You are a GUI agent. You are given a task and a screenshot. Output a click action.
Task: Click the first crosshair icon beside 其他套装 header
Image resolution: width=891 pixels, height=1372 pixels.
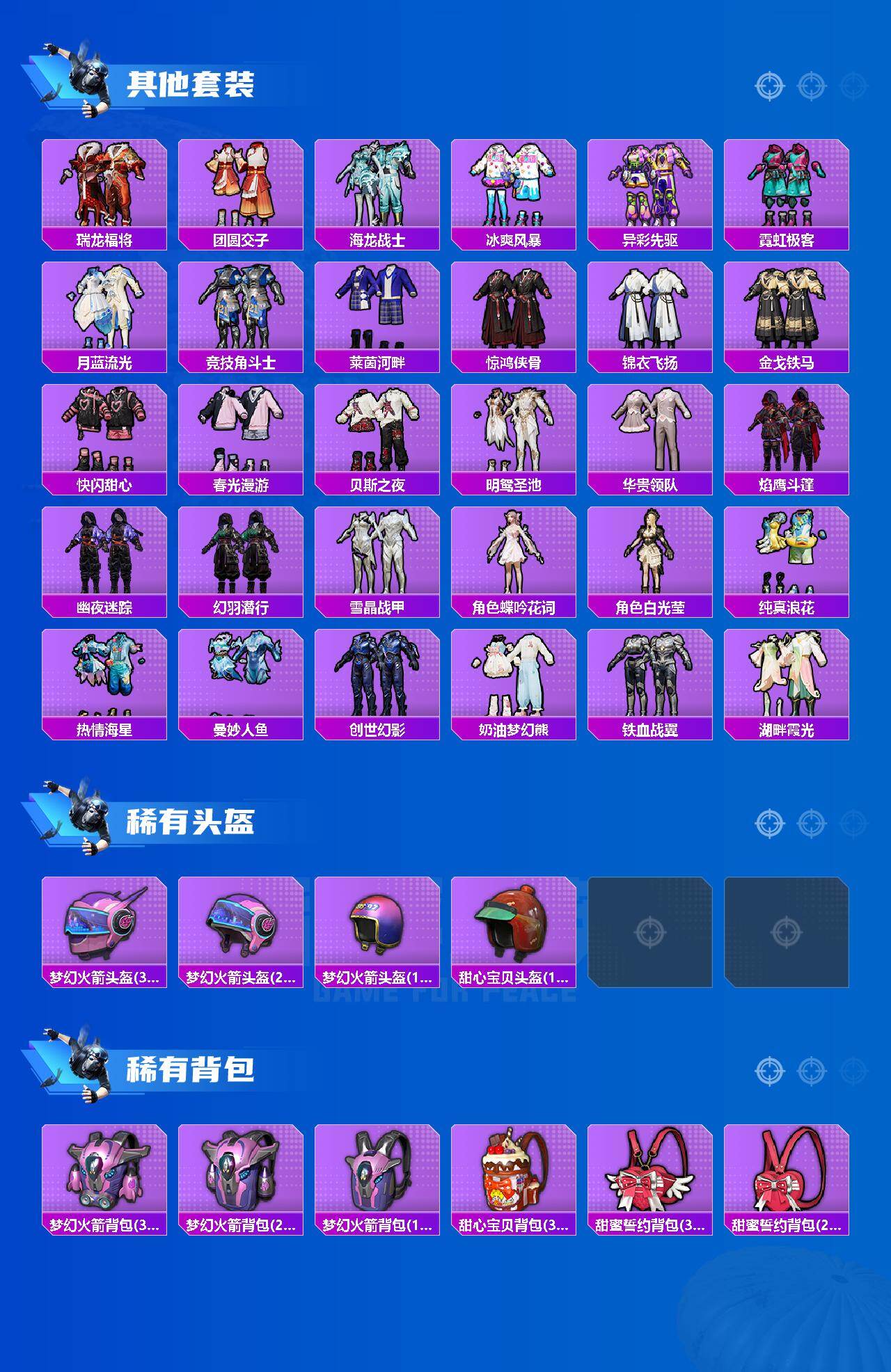[x=768, y=87]
